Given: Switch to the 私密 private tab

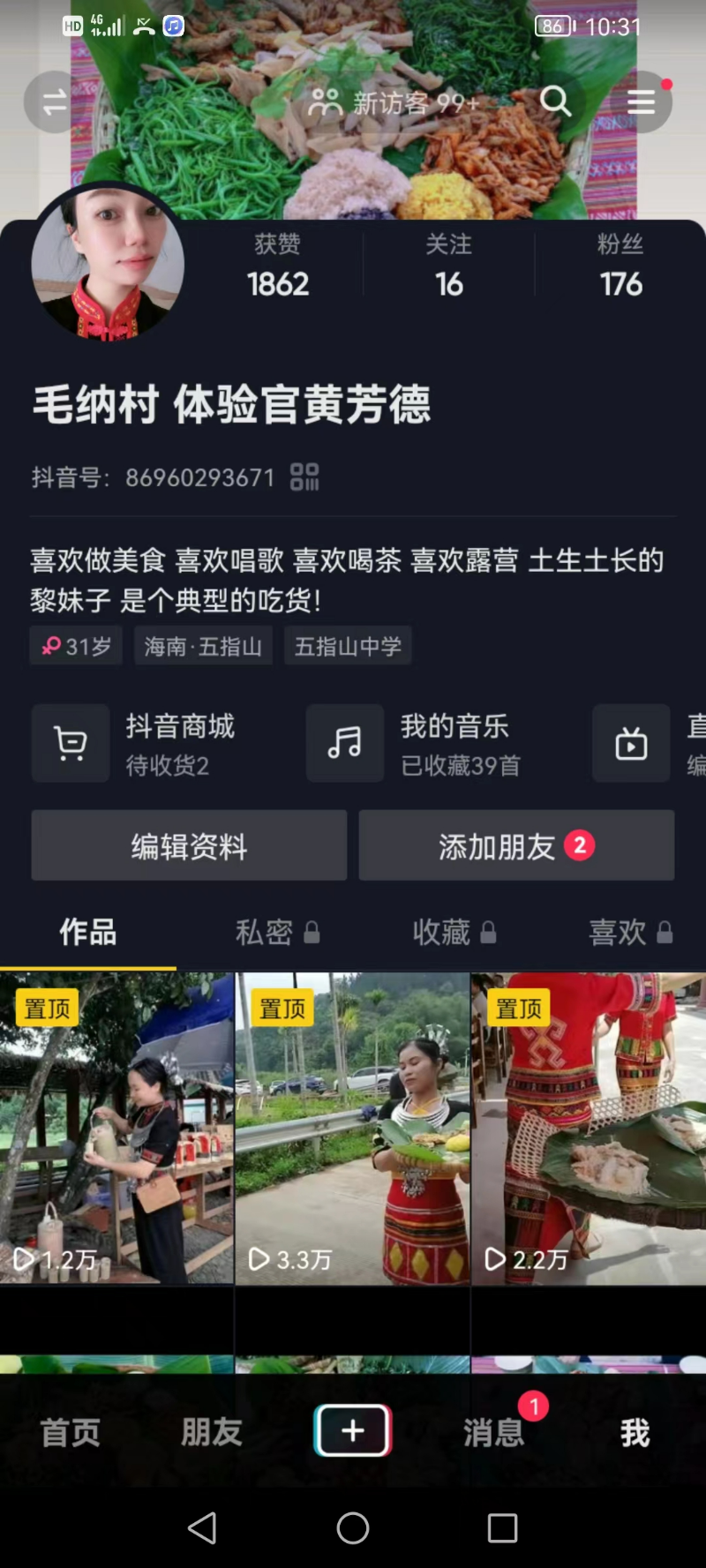Looking at the screenshot, I should point(276,932).
